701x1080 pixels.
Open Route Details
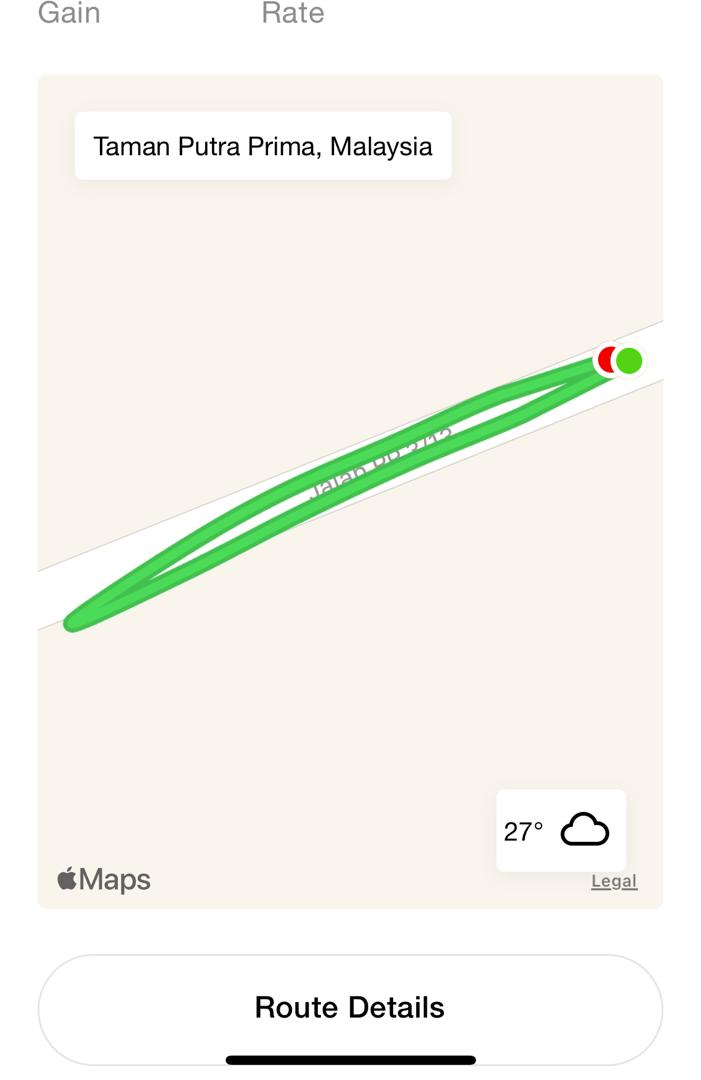click(350, 1007)
